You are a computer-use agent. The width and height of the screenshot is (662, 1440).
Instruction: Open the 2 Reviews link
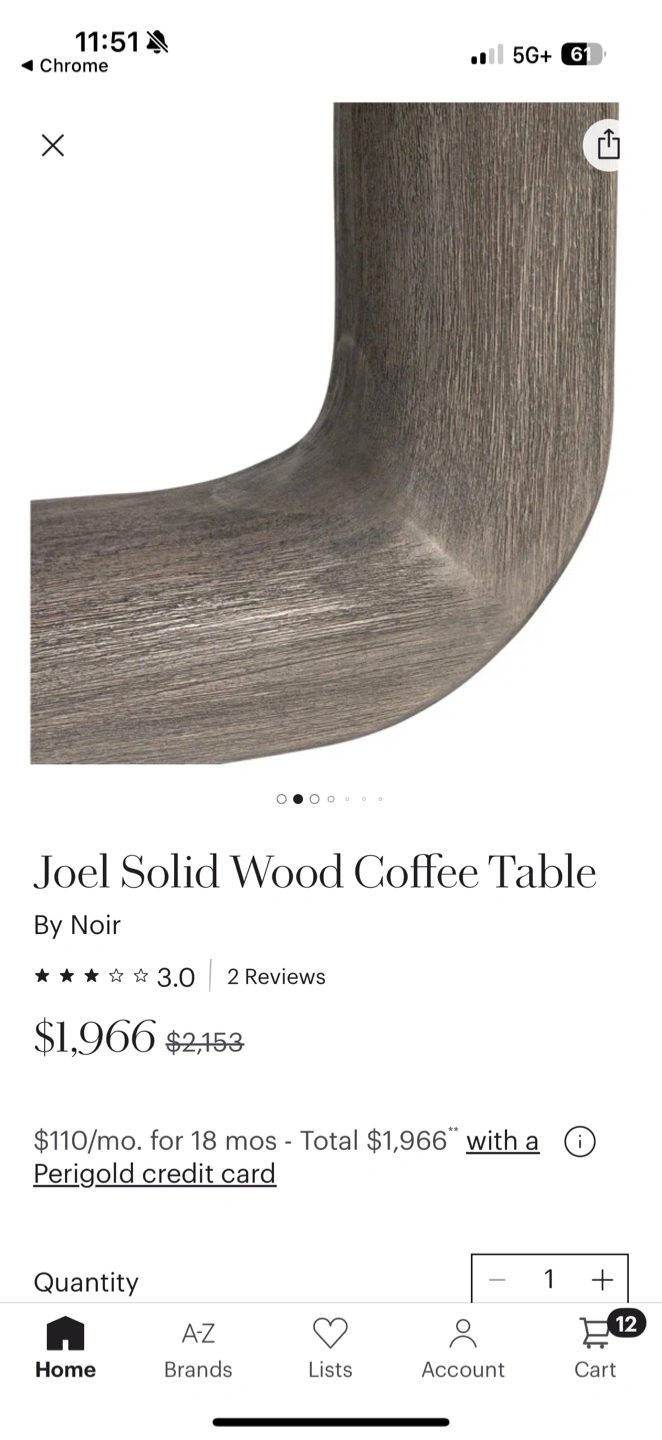276,977
